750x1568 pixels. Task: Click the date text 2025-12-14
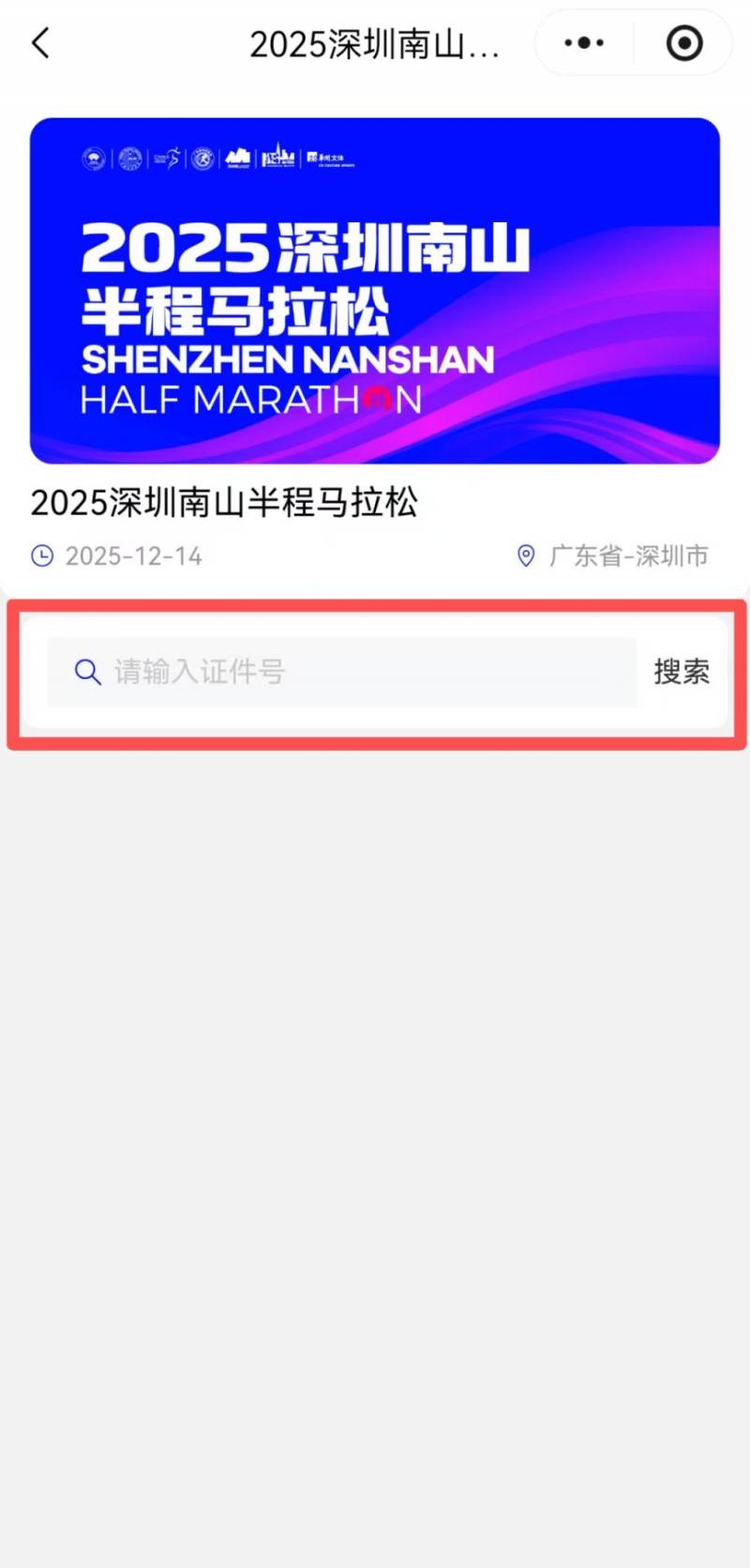[x=134, y=555]
